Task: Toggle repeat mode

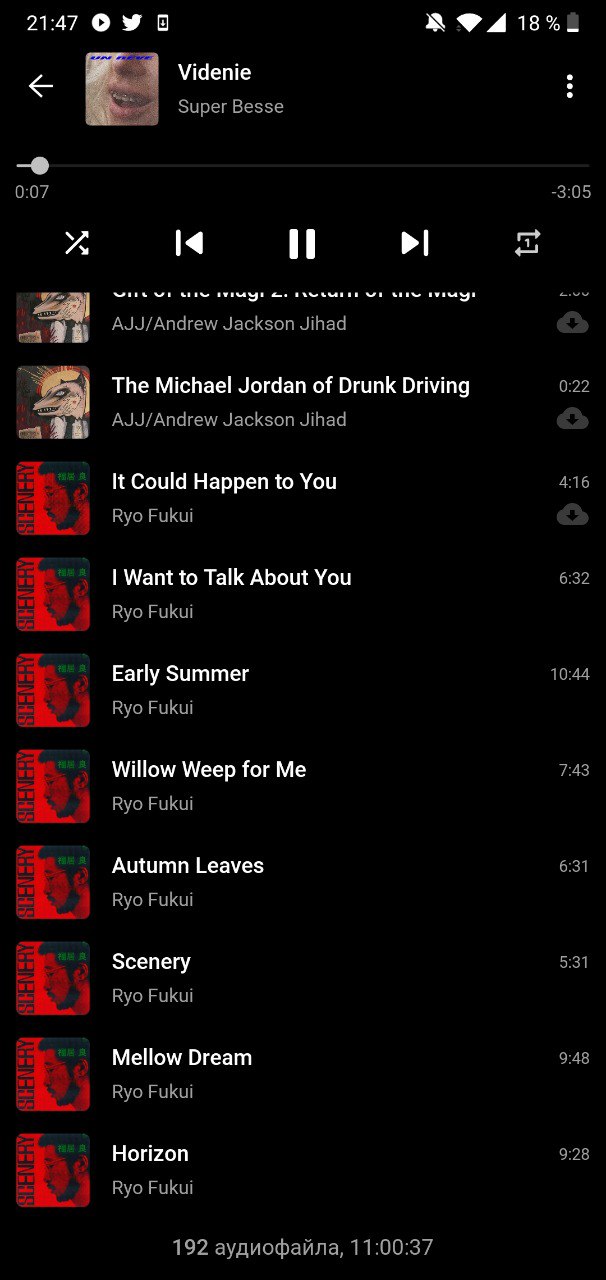Action: (527, 243)
